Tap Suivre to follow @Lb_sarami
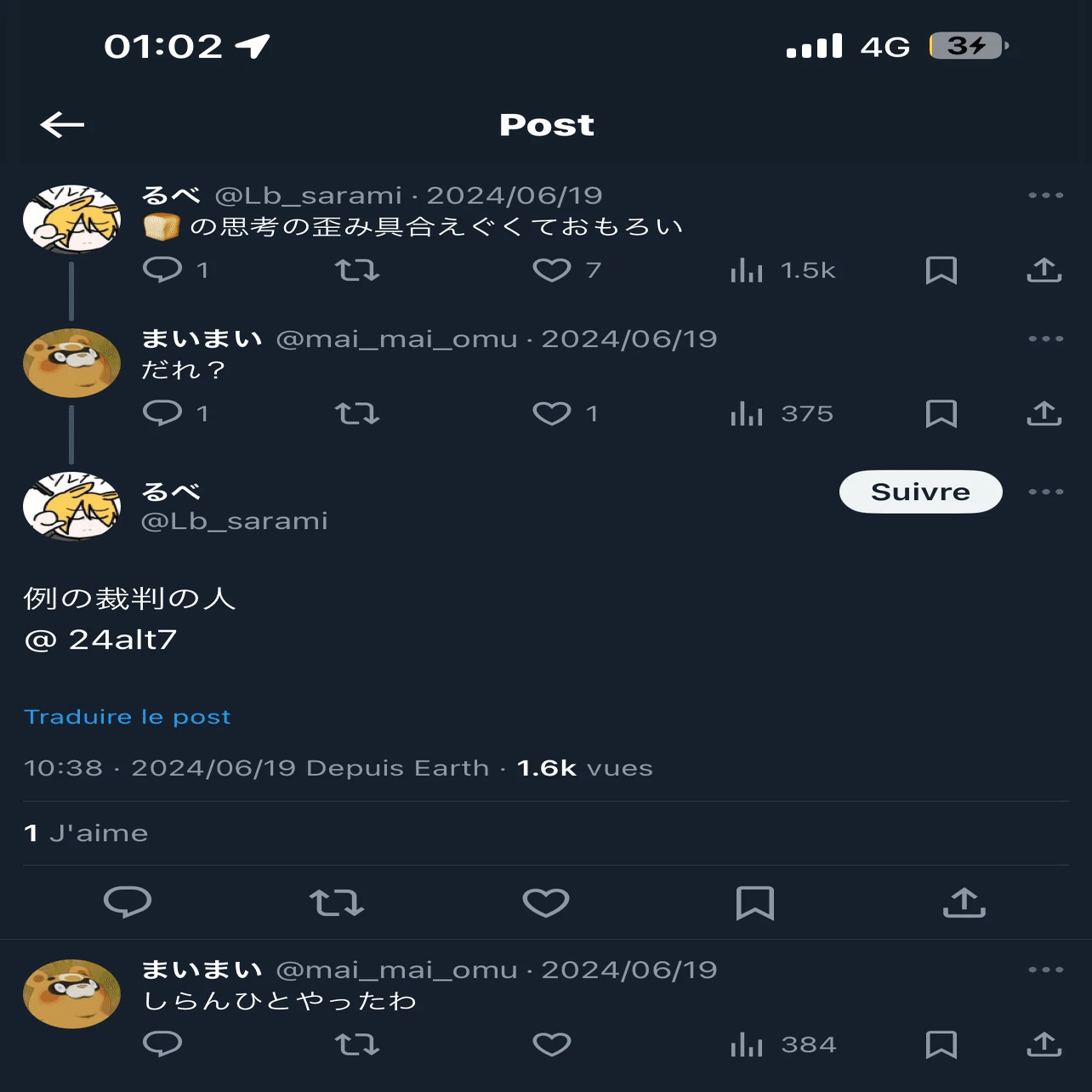The width and height of the screenshot is (1092, 1092). [x=920, y=492]
